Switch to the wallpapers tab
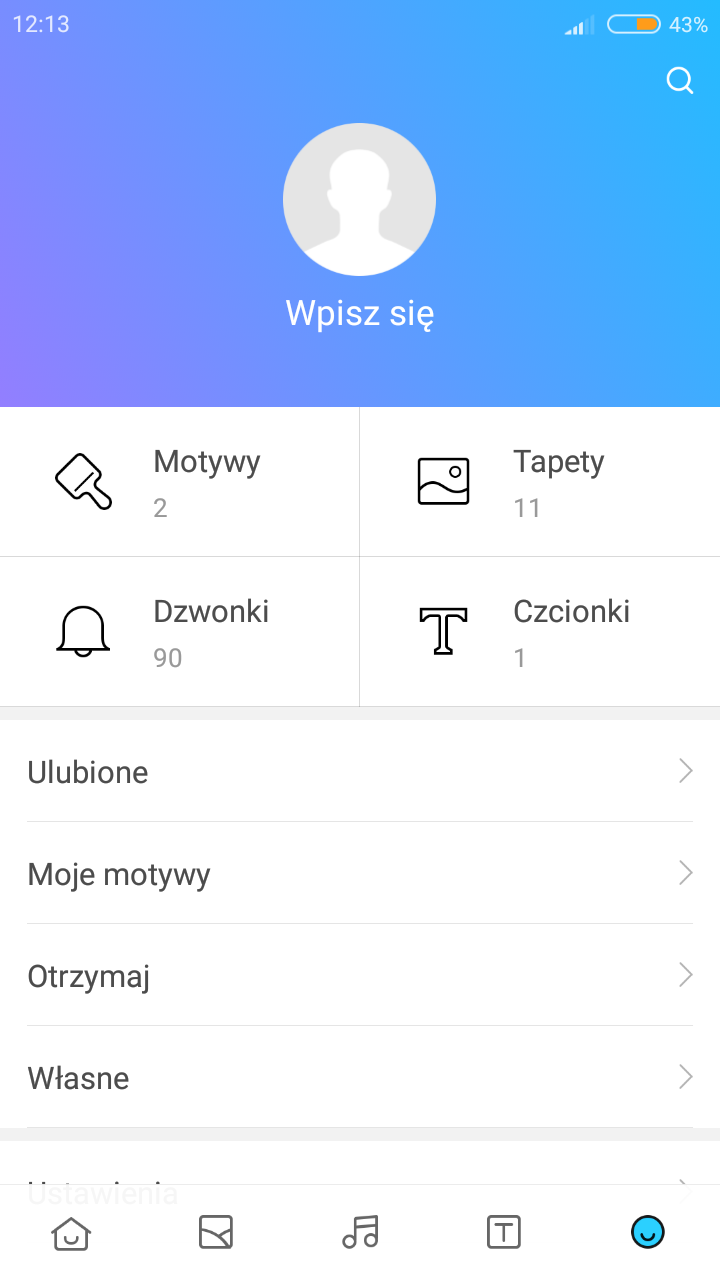 pyautogui.click(x=216, y=1232)
